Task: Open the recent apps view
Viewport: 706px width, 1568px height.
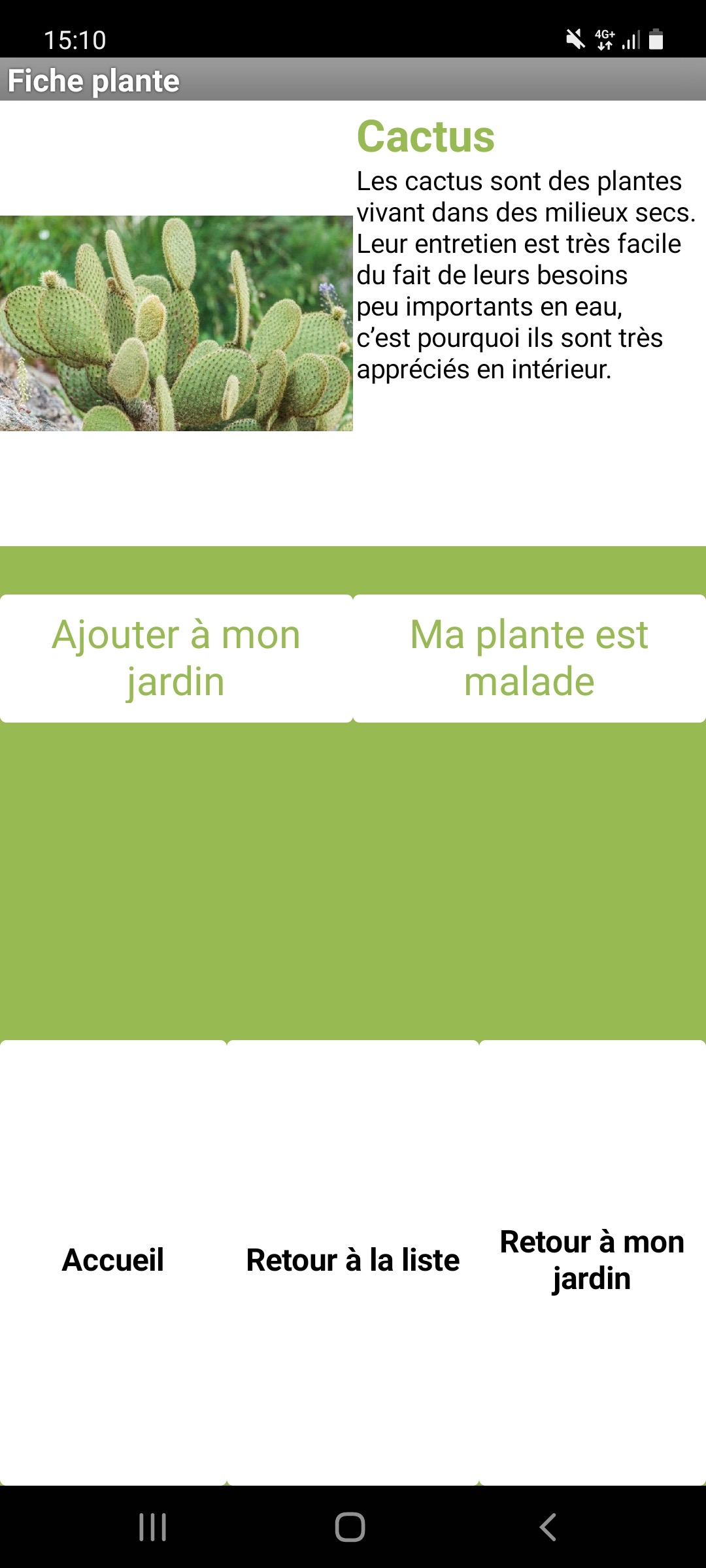Action: tap(152, 1527)
